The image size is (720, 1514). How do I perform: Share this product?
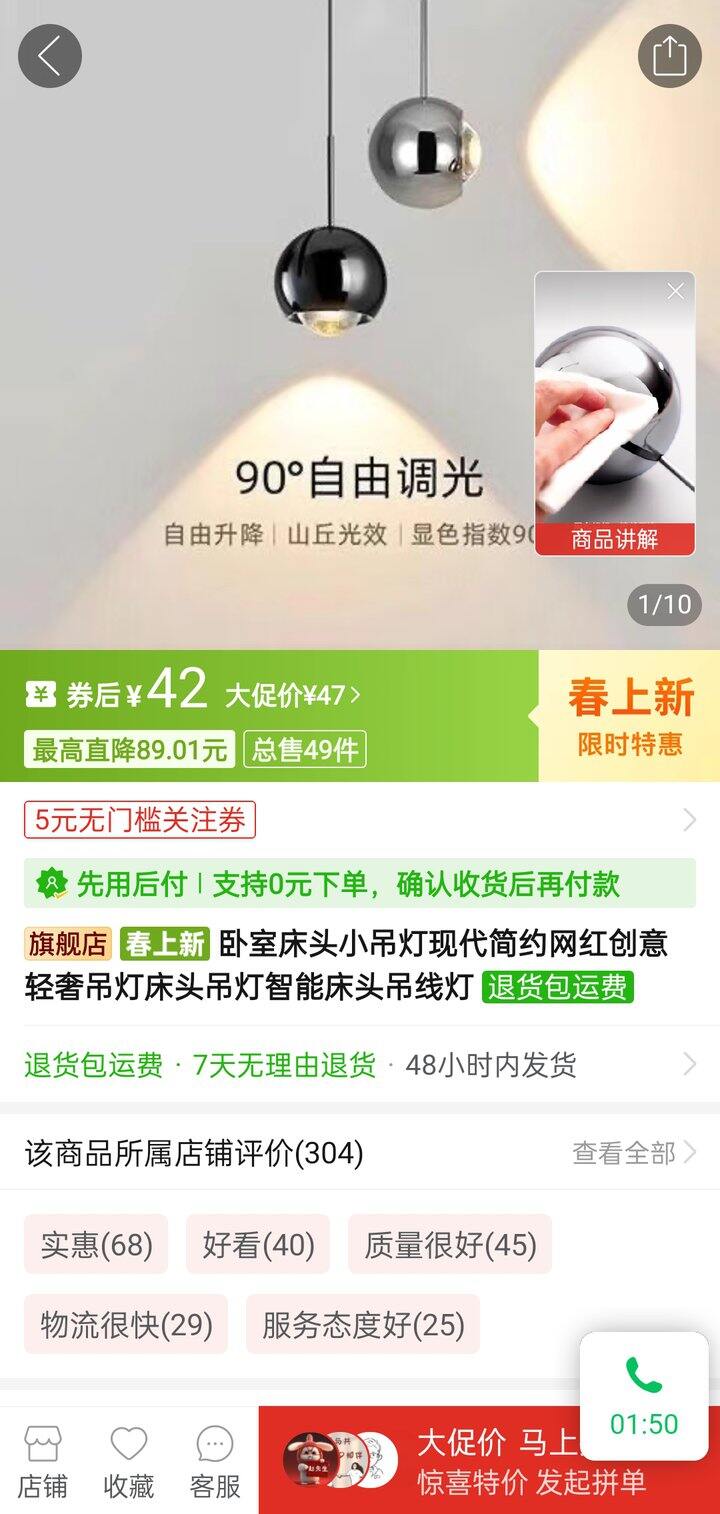(669, 56)
